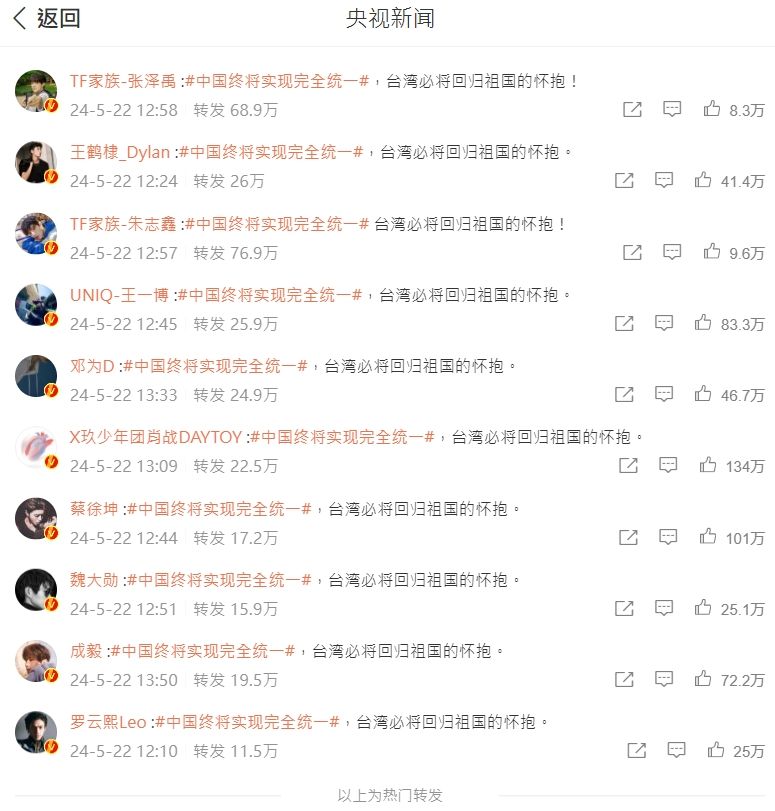The image size is (775, 811).
Task: Comment on 魏大勋's repost
Action: coord(664,608)
